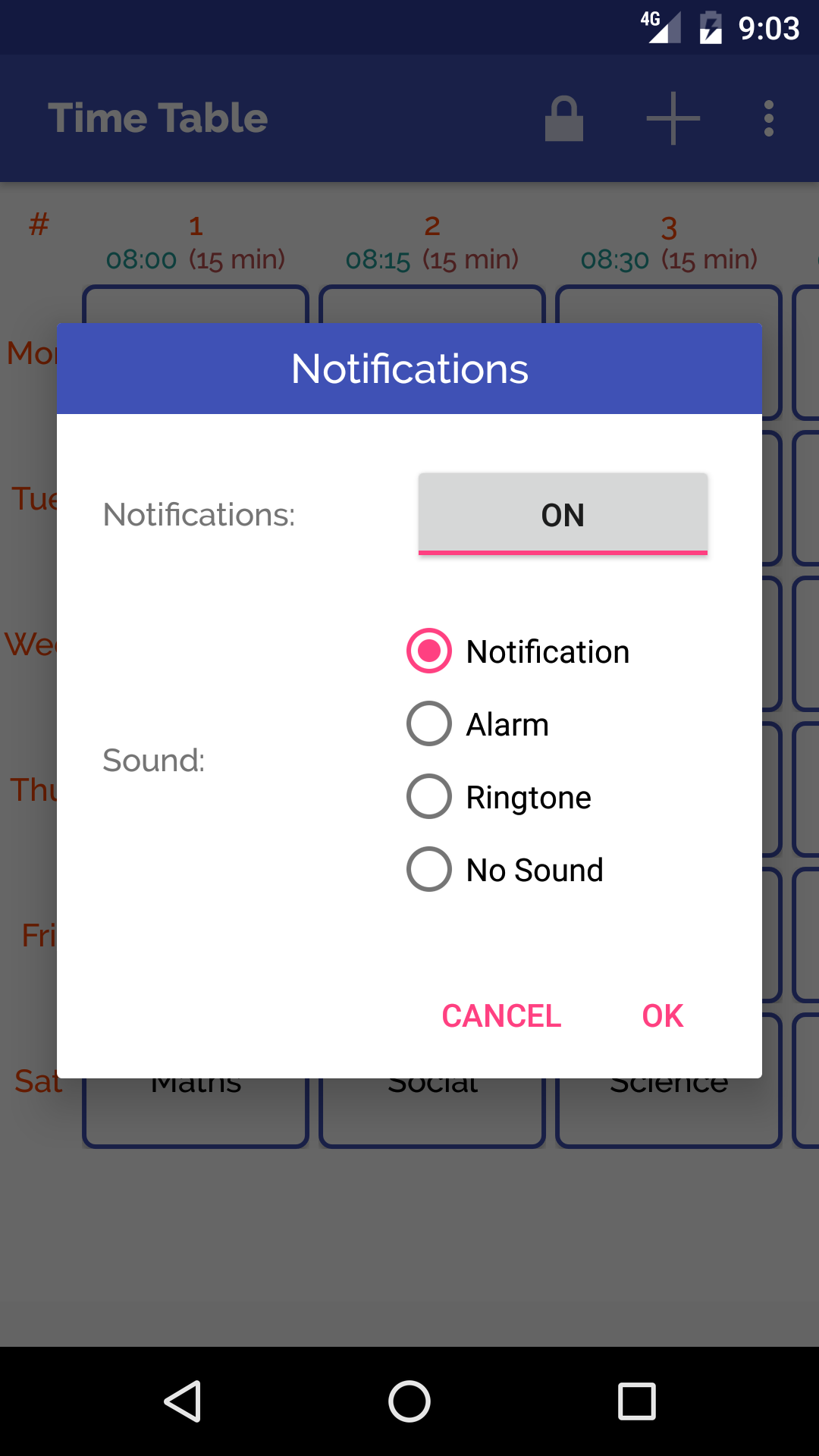Confirm settings by tapping OK

[661, 1015]
